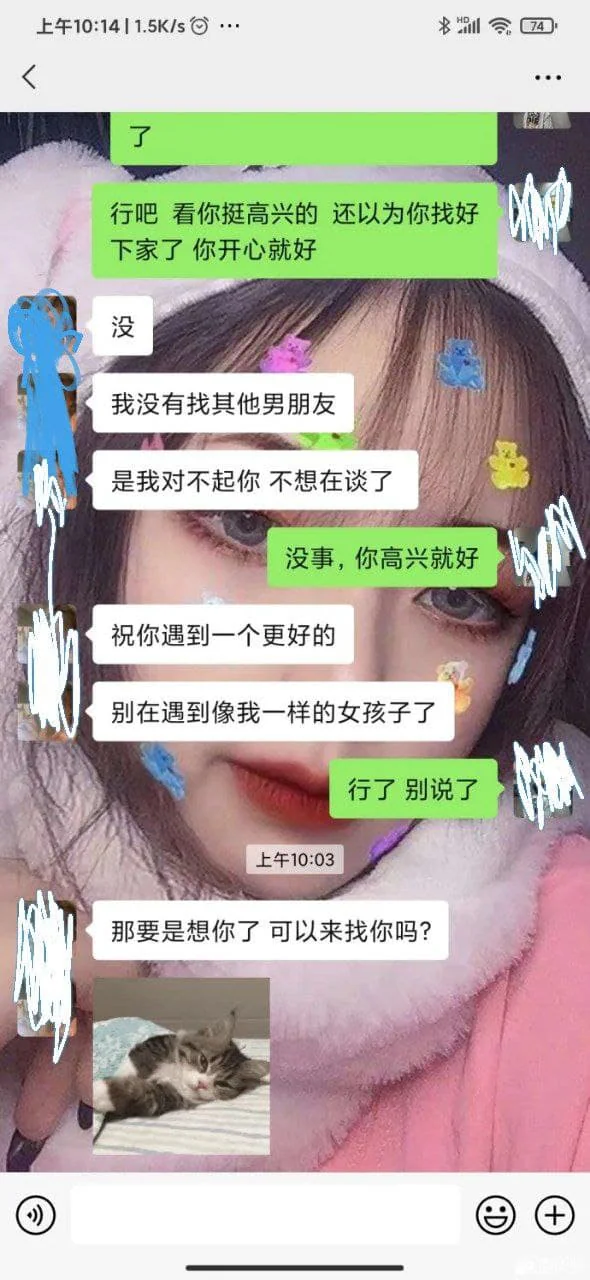
Task: Open the three-dot chat options menu
Action: pos(548,77)
